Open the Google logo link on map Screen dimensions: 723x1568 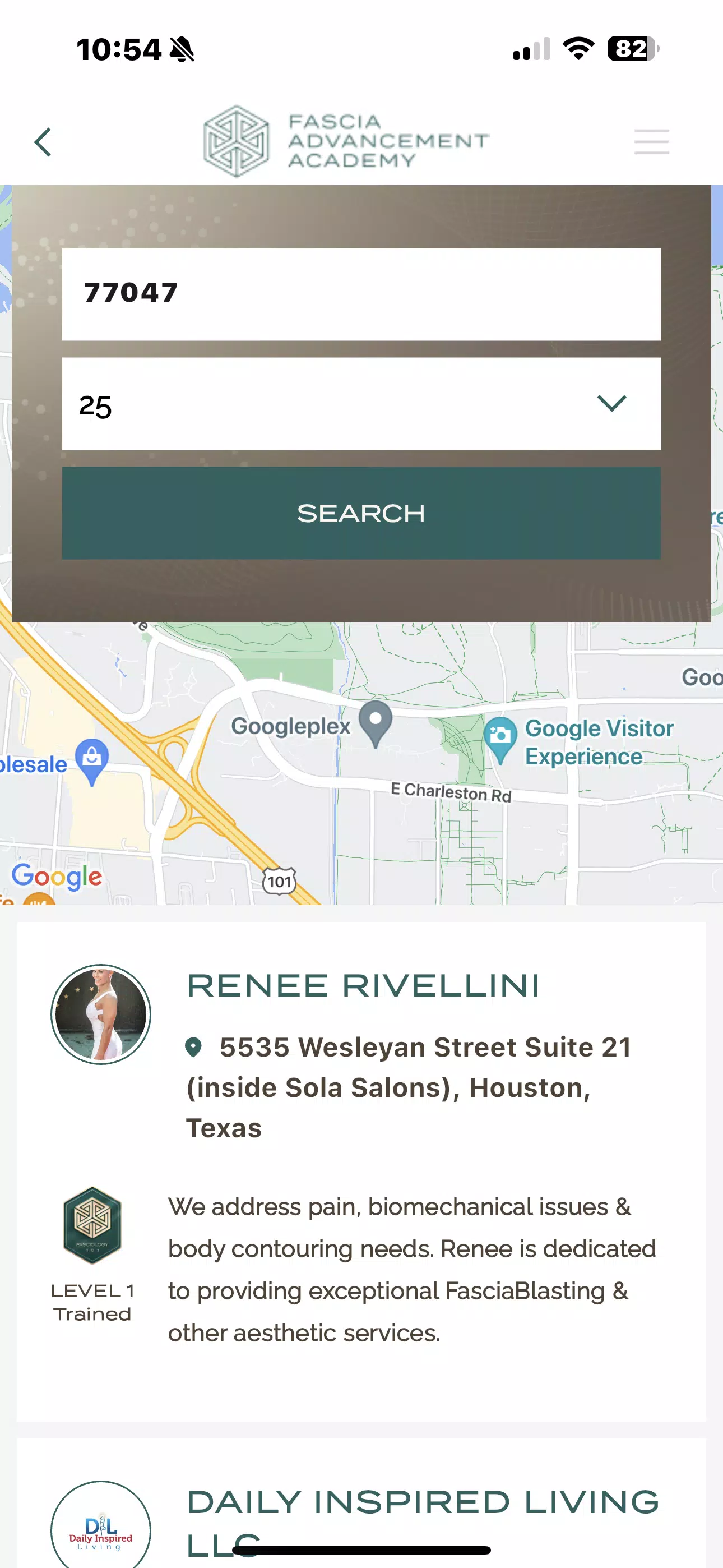(x=57, y=877)
